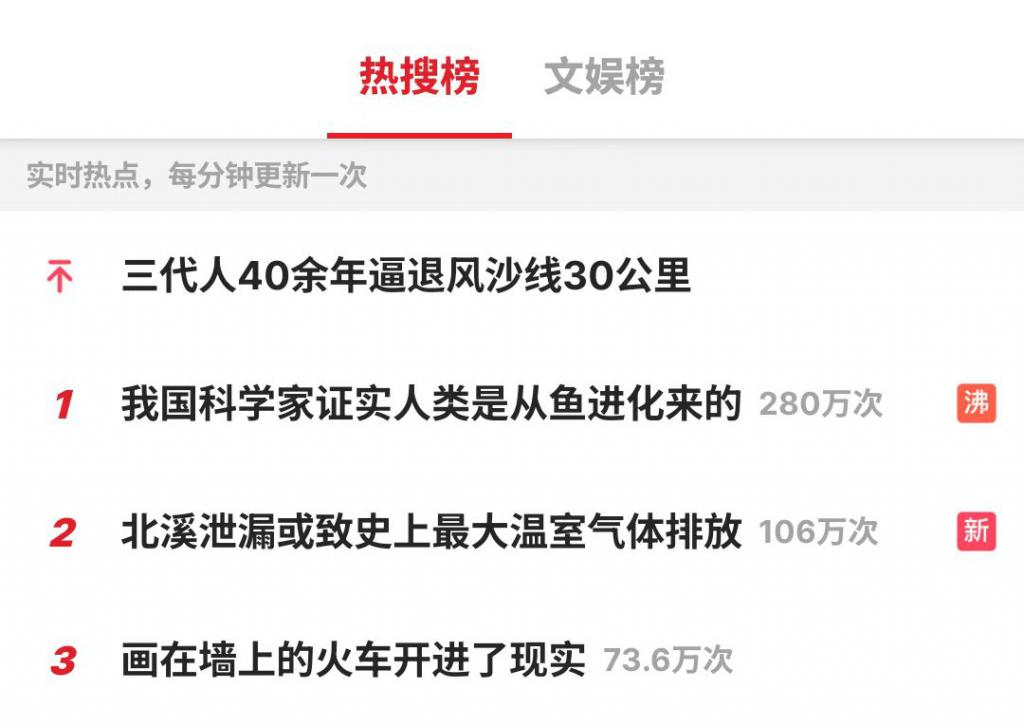The width and height of the screenshot is (1024, 726).
Task: Switch to the 文娱榜 tab
Action: click(604, 77)
